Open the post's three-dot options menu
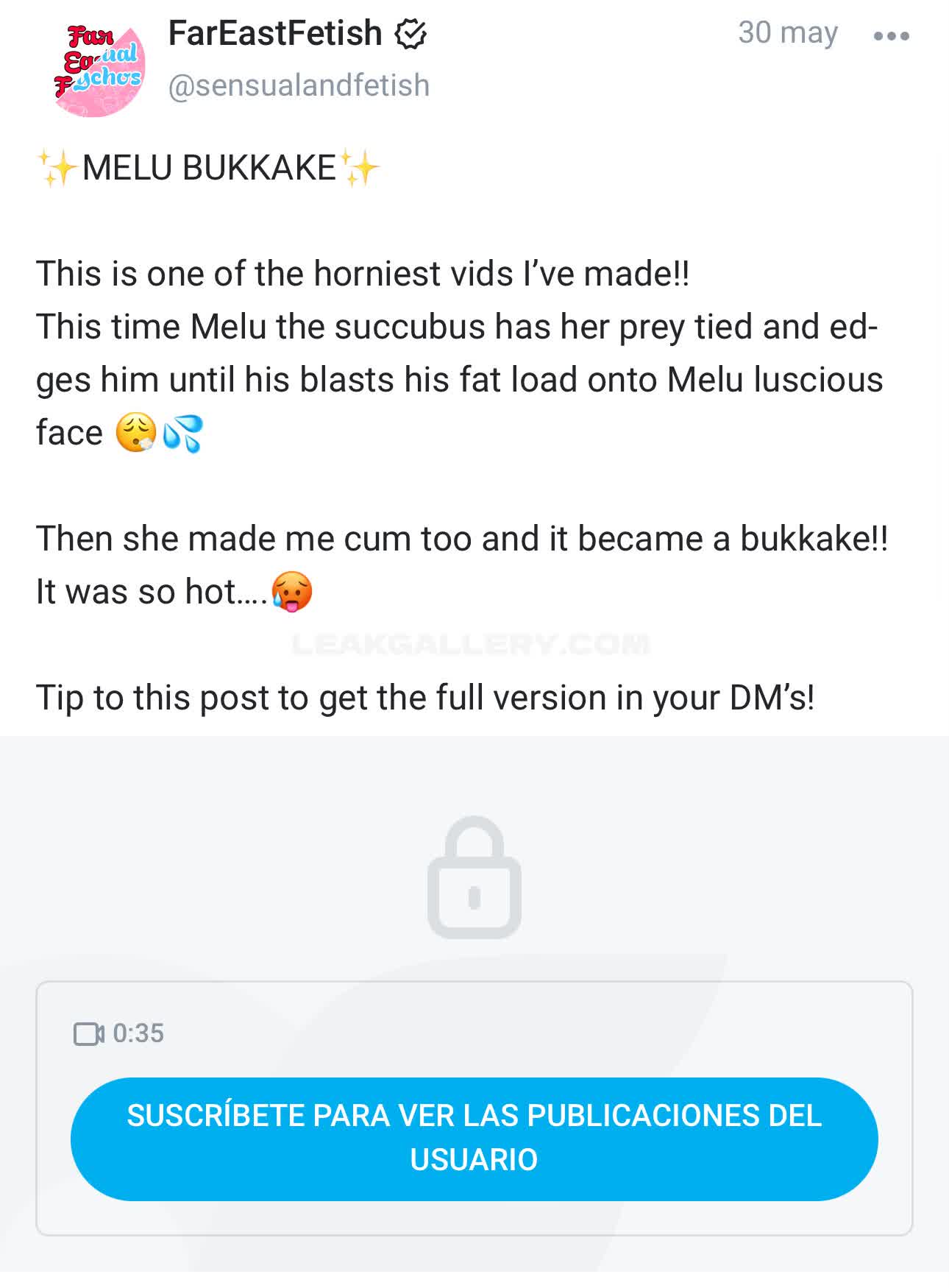 (x=891, y=35)
